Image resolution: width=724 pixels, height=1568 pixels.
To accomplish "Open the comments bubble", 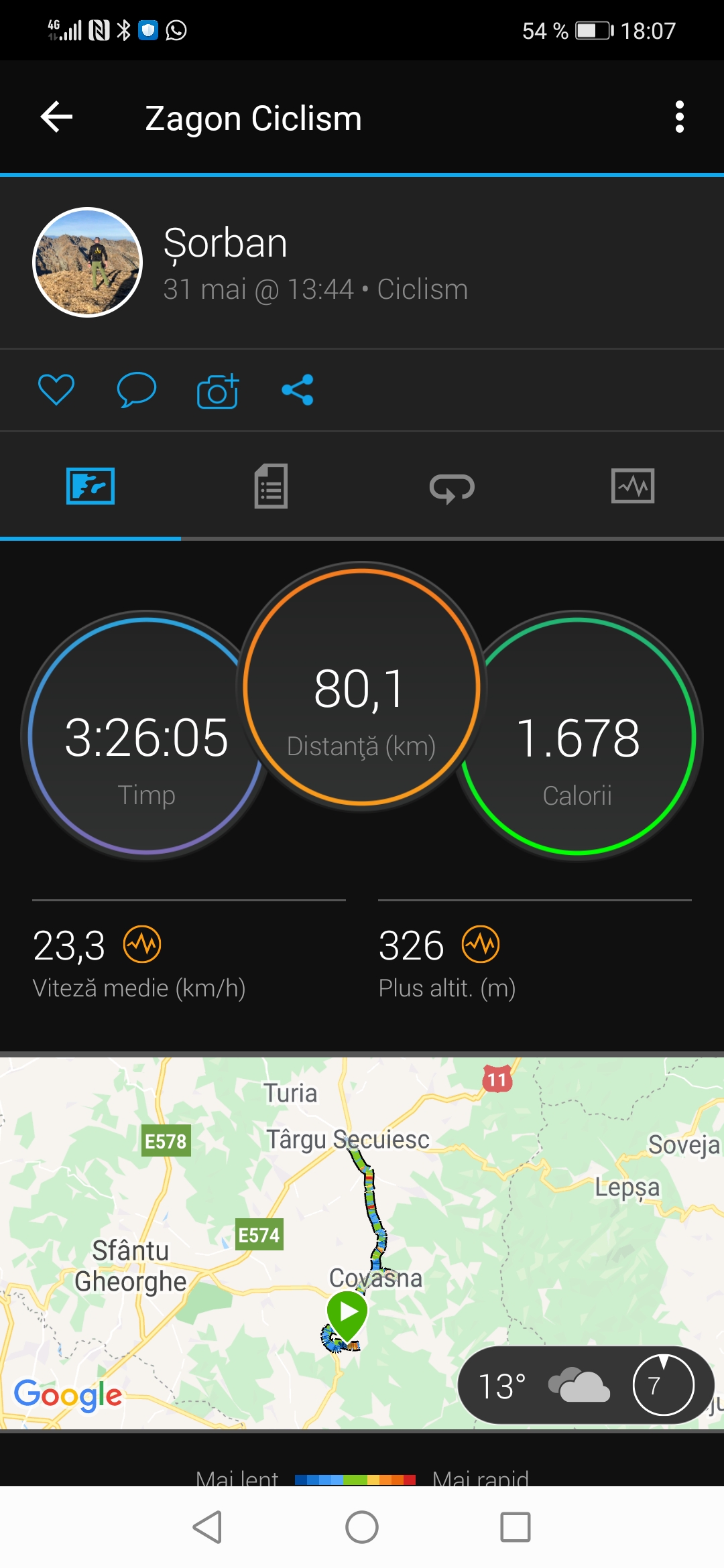I will point(136,389).
